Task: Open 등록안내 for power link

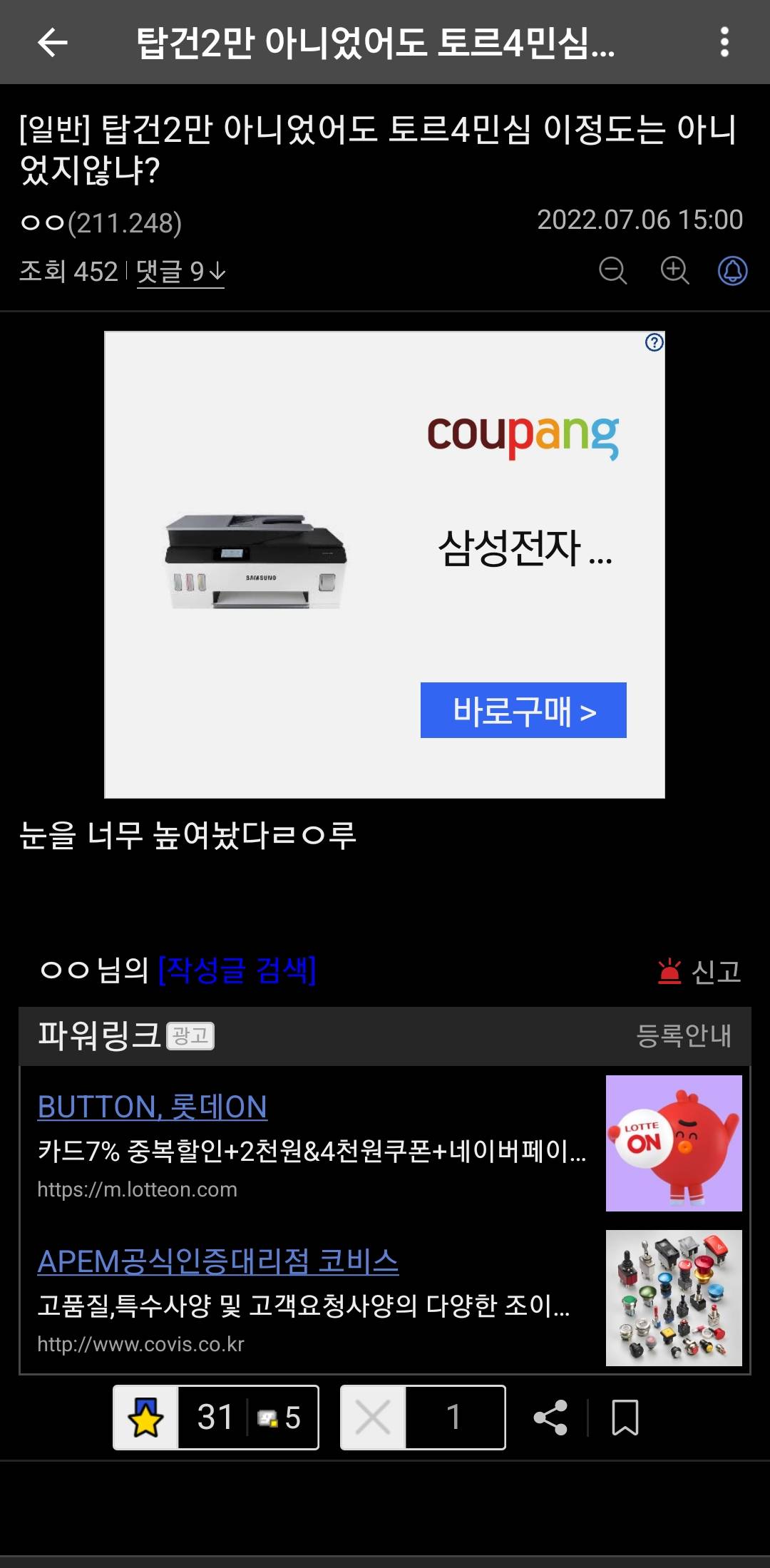Action: (683, 1035)
